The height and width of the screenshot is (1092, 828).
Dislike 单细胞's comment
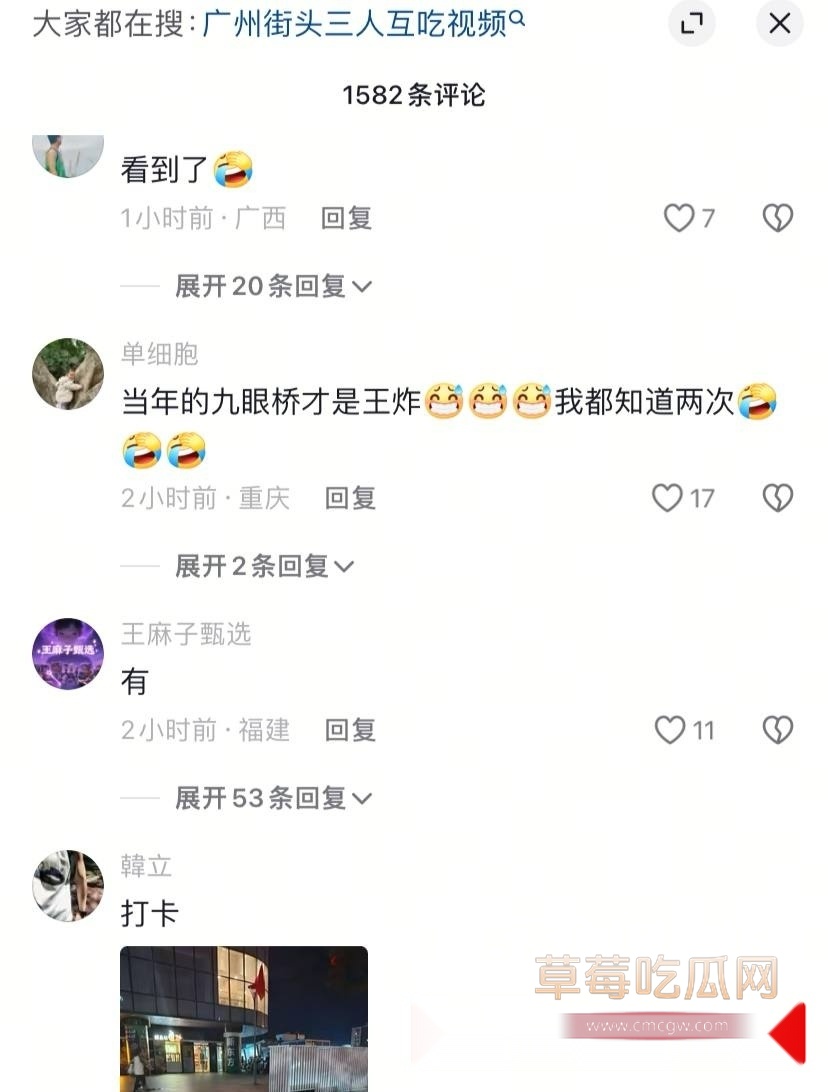778,498
